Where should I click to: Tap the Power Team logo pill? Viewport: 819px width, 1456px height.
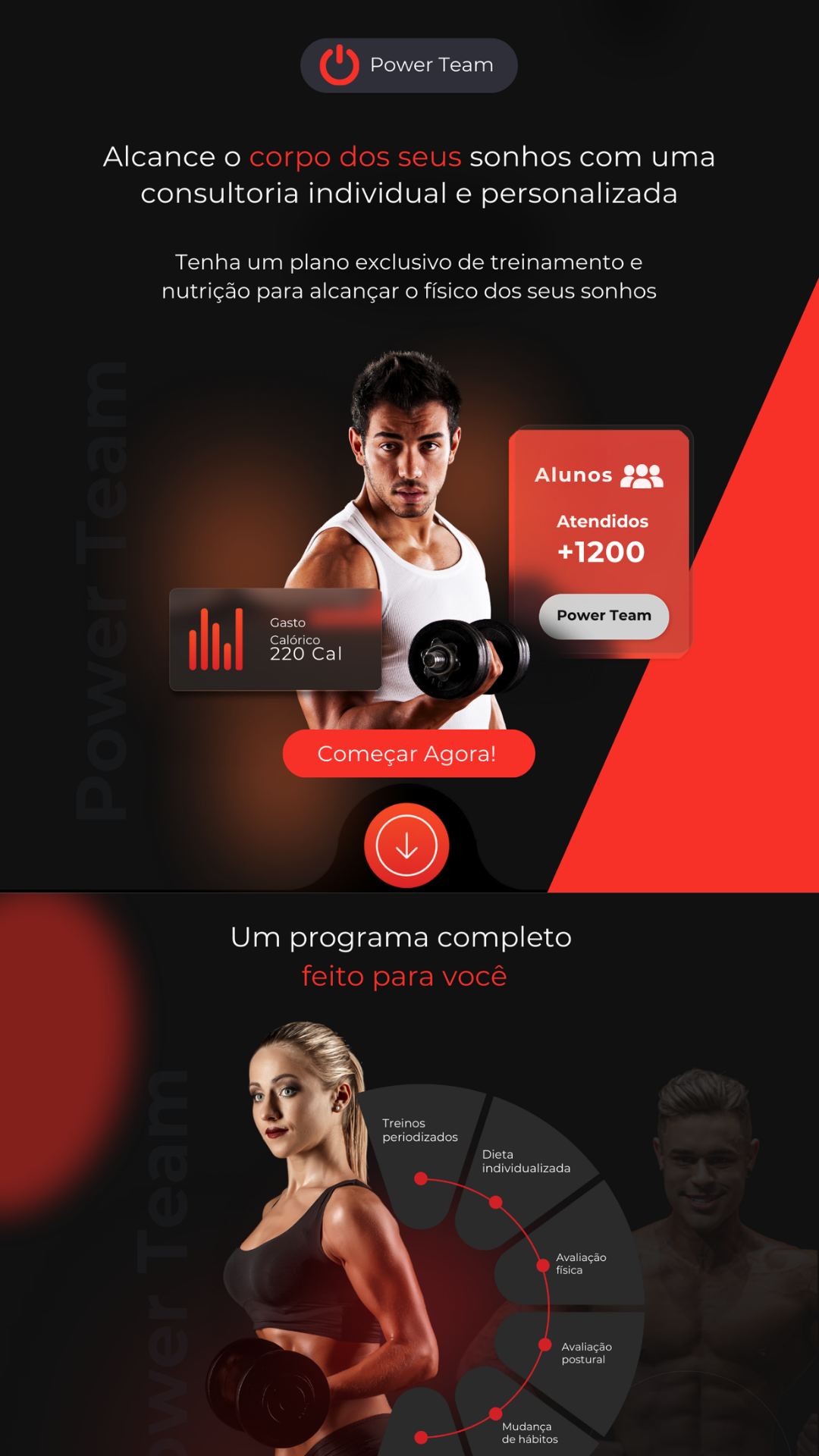pos(409,65)
